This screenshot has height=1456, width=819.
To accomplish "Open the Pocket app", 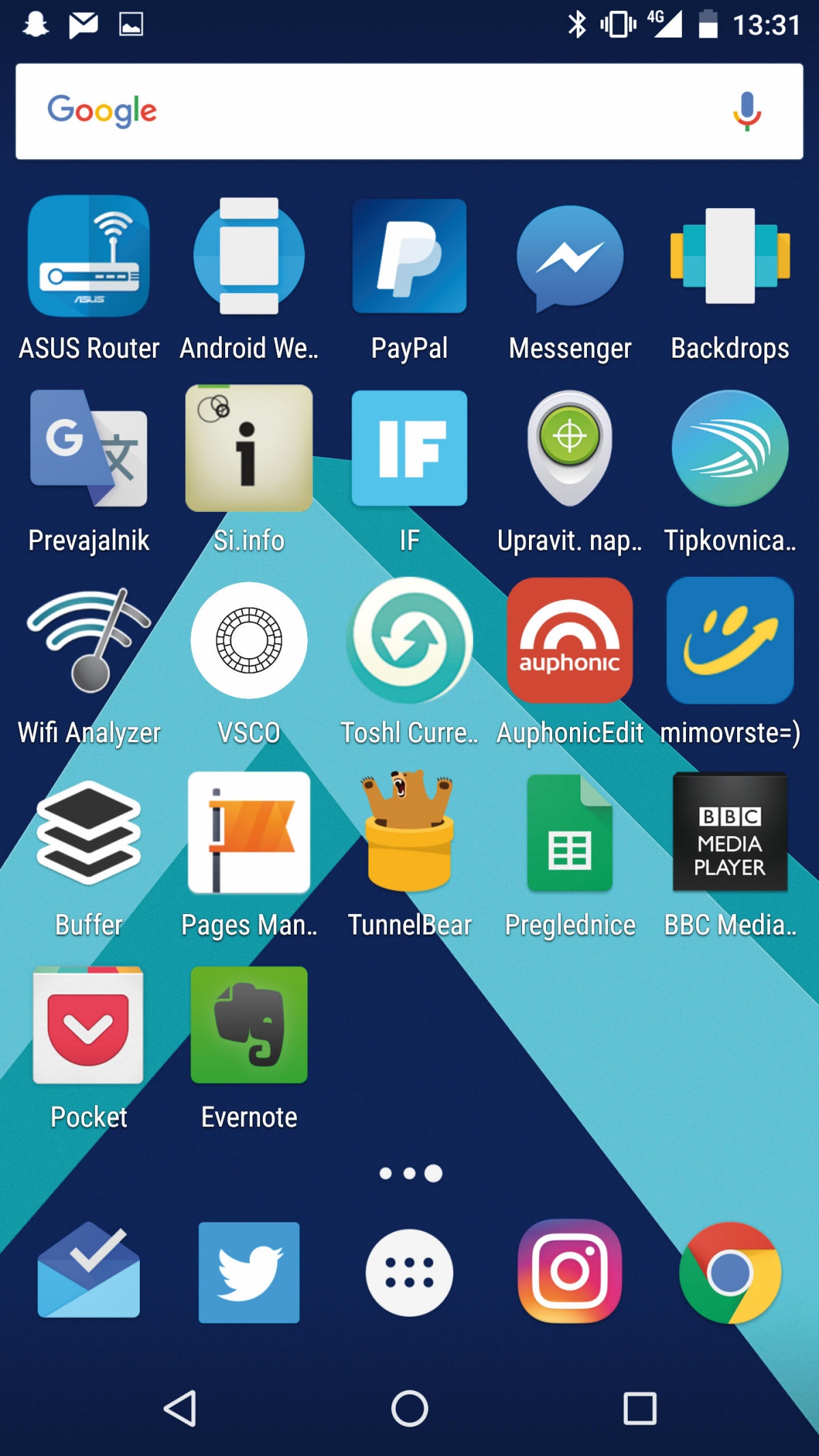I will (x=89, y=1025).
